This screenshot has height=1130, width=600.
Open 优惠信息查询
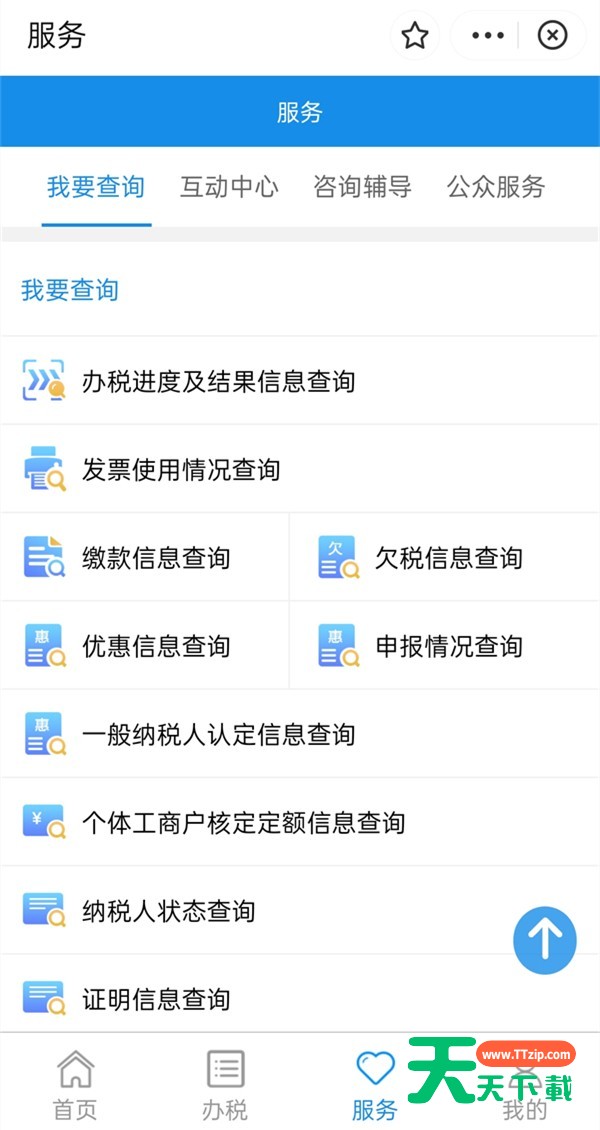(x=155, y=646)
